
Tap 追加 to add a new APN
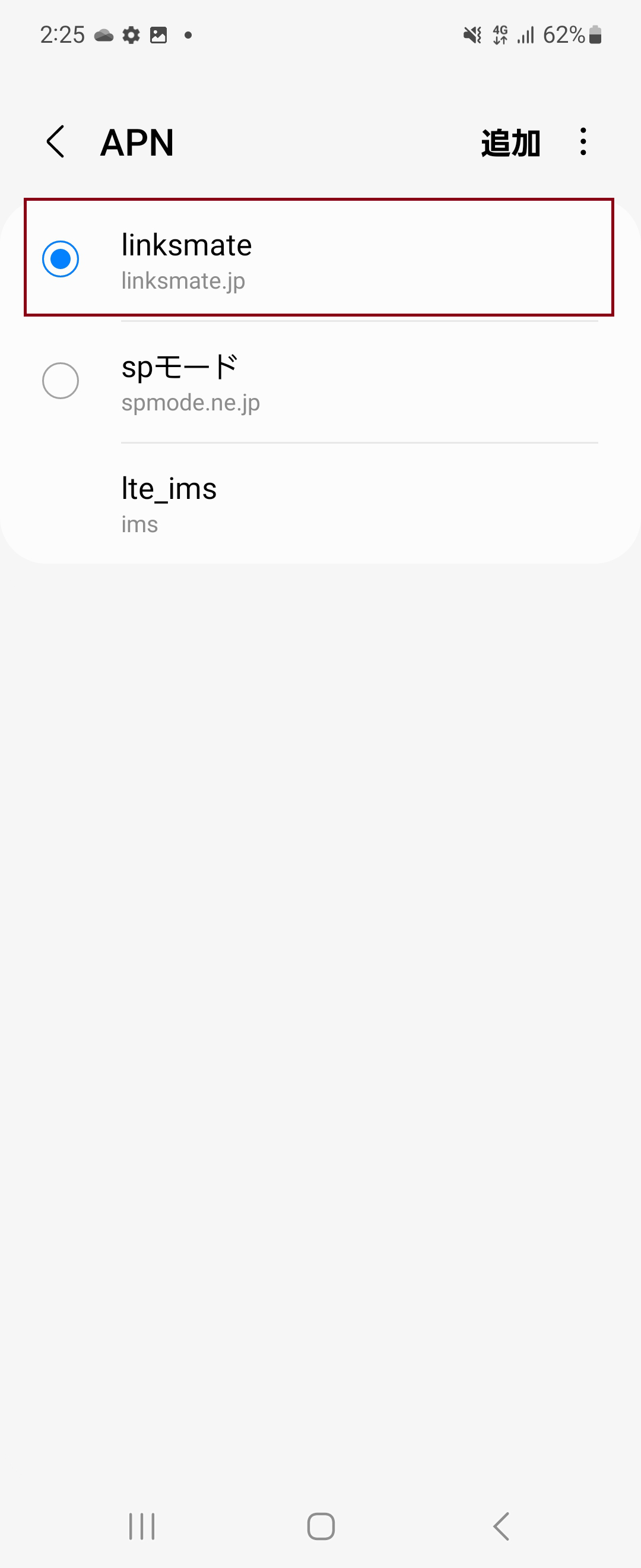(x=510, y=143)
